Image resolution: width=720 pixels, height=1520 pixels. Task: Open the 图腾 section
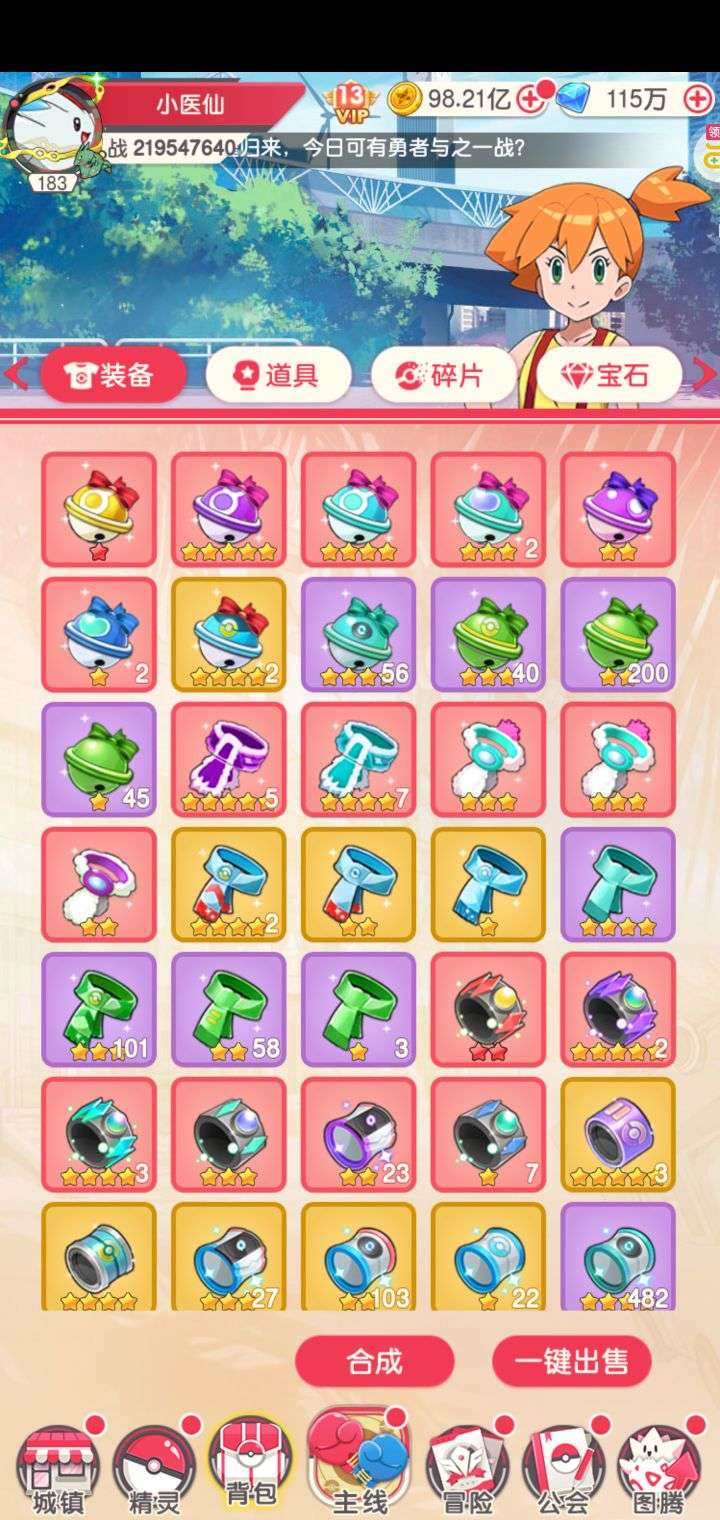pos(658,1468)
